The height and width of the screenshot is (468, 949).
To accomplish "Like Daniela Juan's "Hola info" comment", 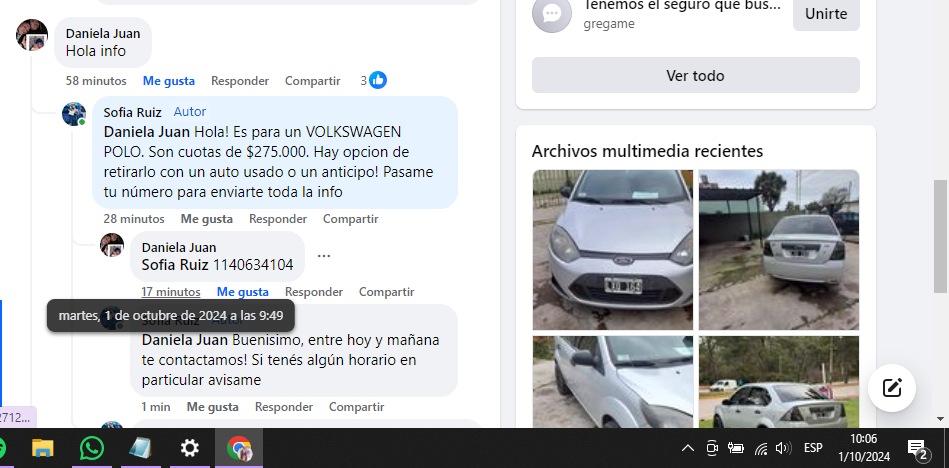I will [x=168, y=81].
